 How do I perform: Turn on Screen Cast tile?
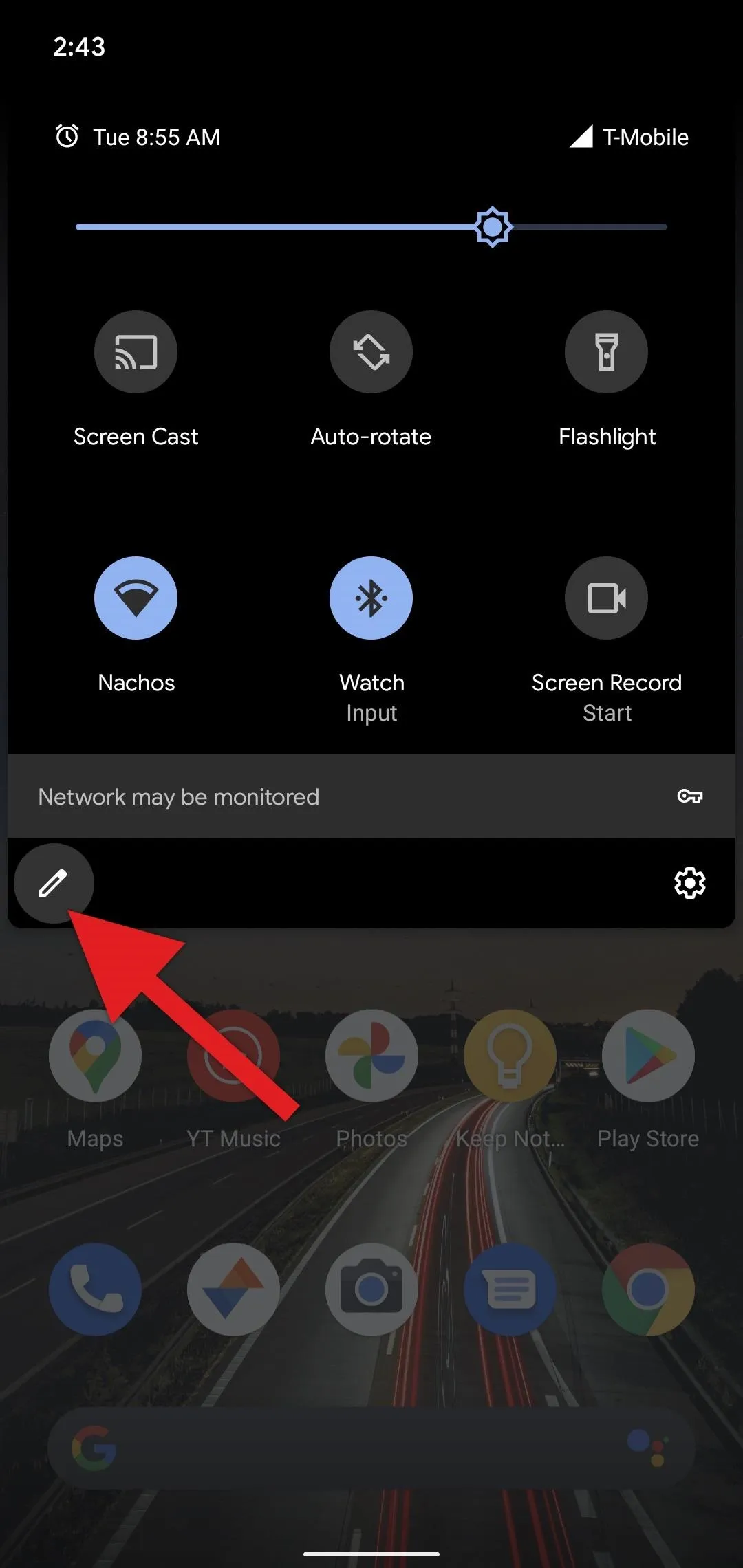pyautogui.click(x=136, y=352)
